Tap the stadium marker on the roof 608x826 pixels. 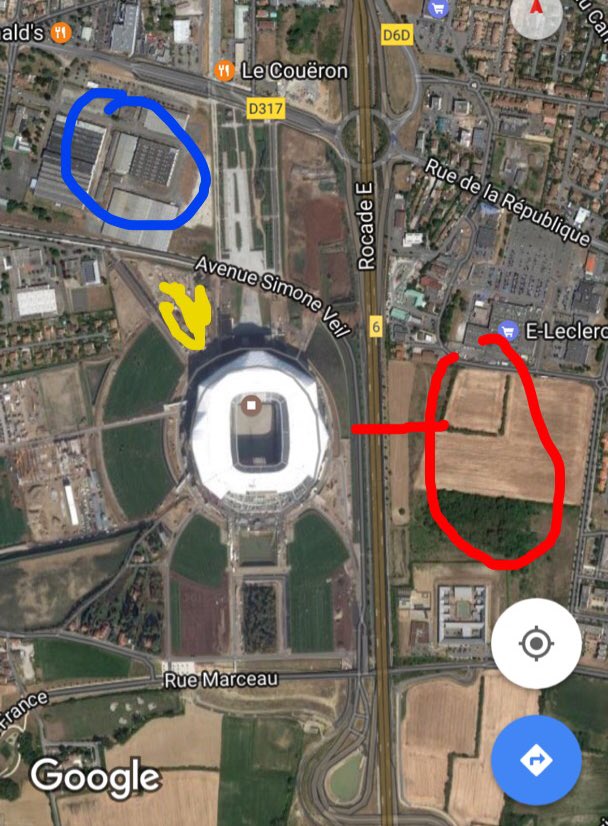point(252,405)
